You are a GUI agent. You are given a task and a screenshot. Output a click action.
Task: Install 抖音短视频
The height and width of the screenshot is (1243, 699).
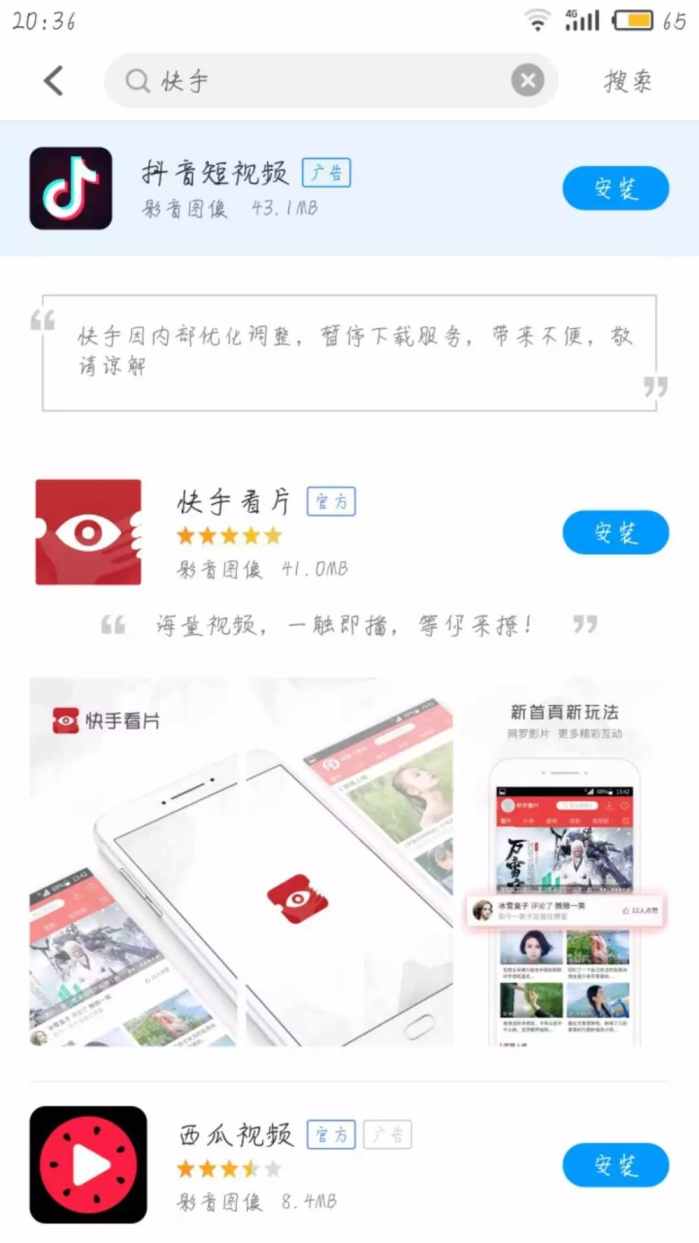coord(615,188)
